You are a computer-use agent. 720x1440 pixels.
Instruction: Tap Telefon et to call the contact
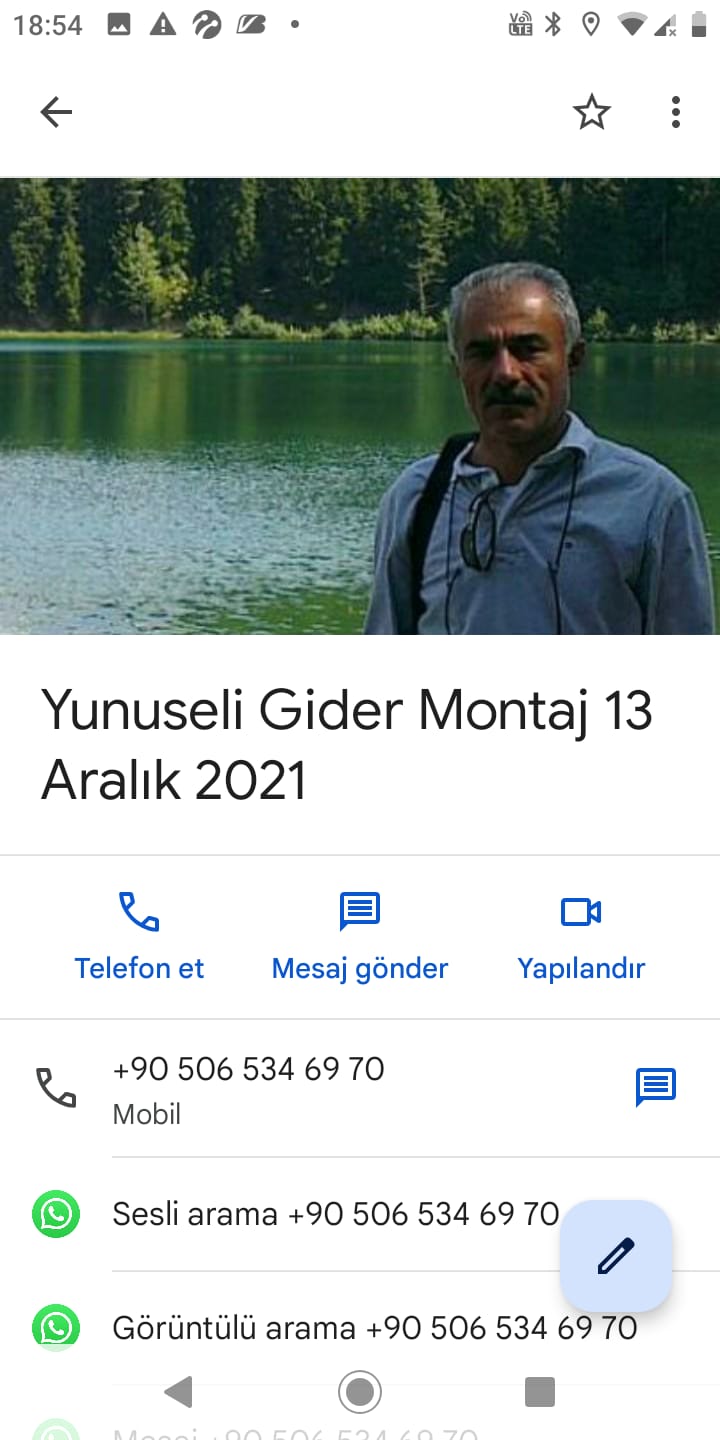(x=139, y=937)
